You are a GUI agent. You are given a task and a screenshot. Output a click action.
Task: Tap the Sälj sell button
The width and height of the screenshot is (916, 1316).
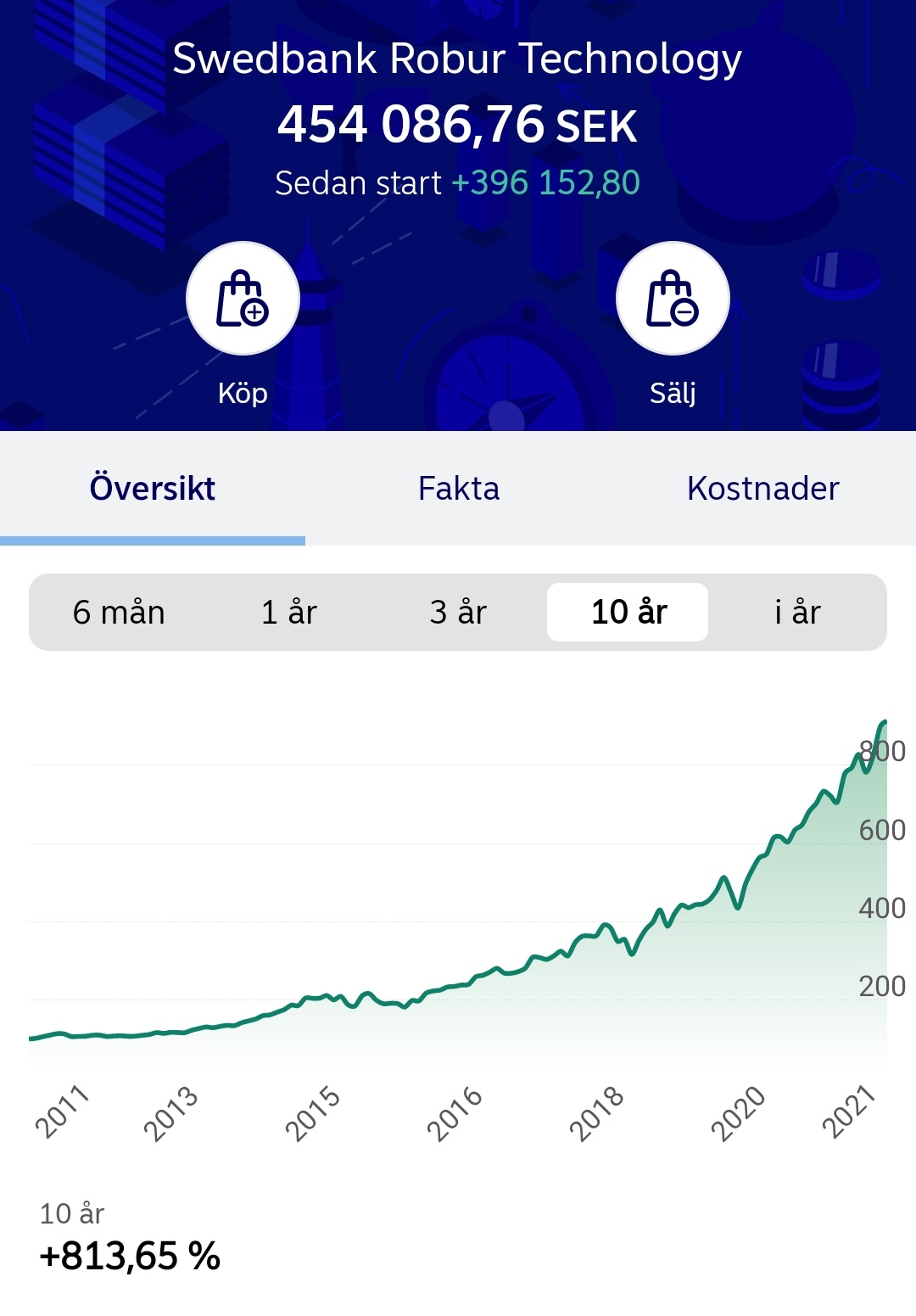coord(673,299)
